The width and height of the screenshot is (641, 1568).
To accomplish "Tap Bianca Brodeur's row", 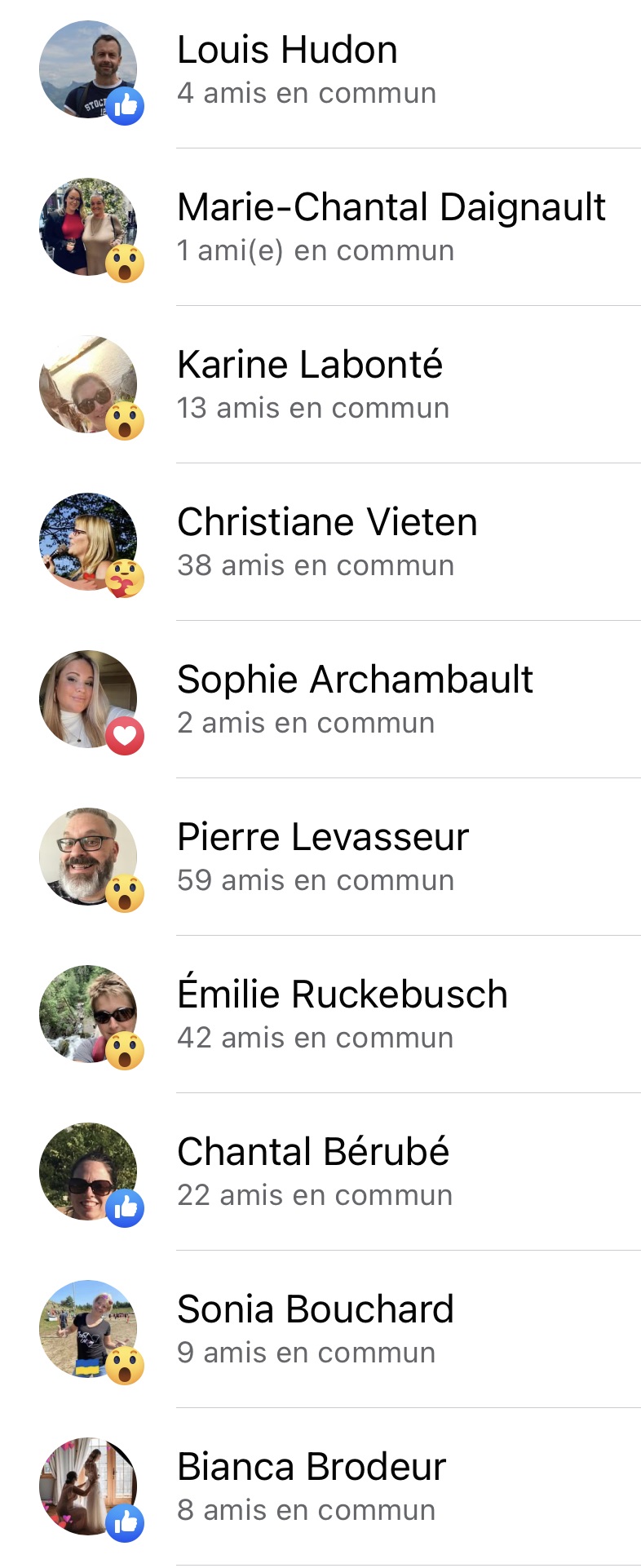I will click(x=312, y=1468).
